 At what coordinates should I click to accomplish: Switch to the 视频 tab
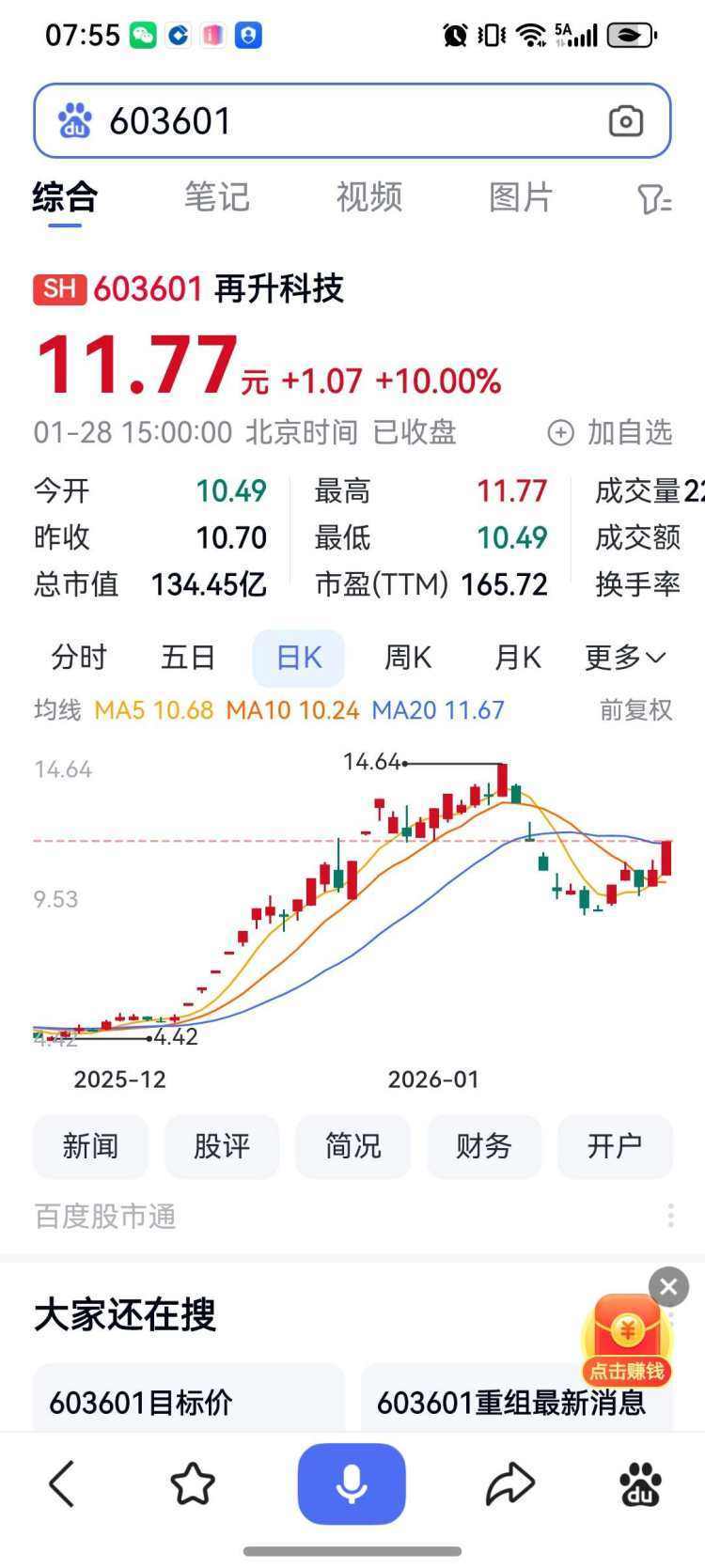coord(368,198)
